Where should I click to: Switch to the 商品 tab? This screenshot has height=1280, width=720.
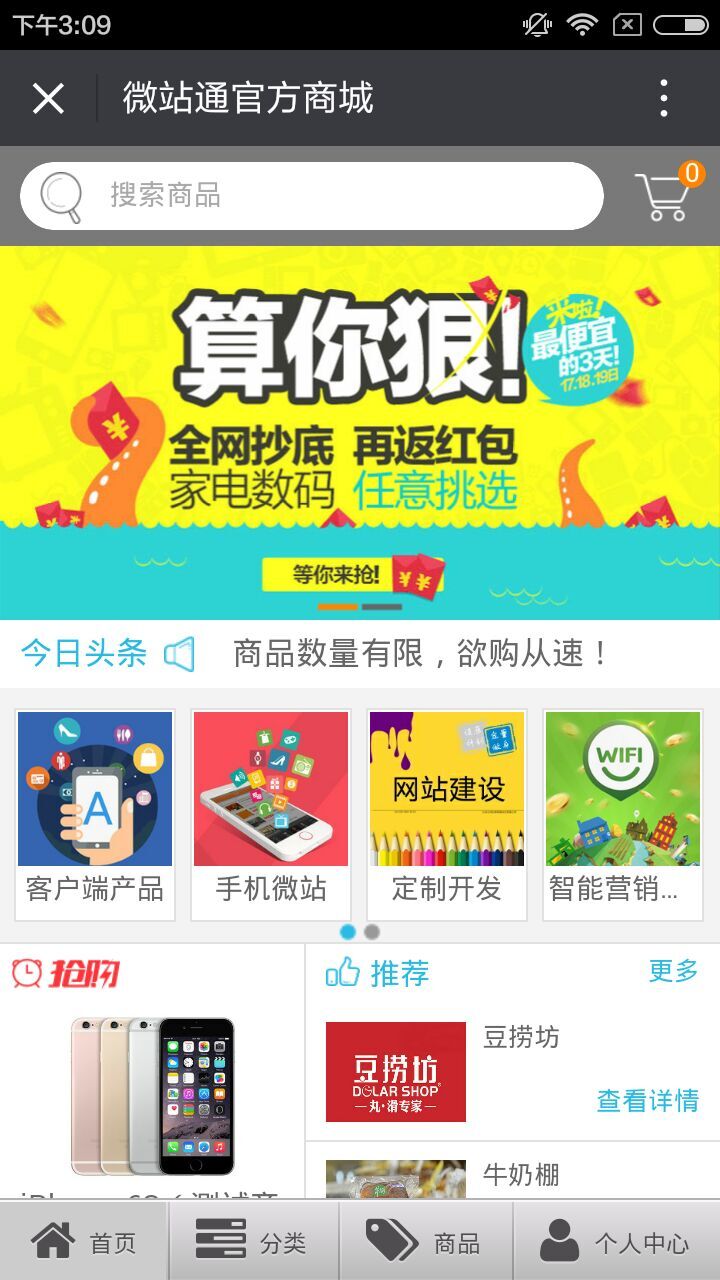(x=426, y=1242)
